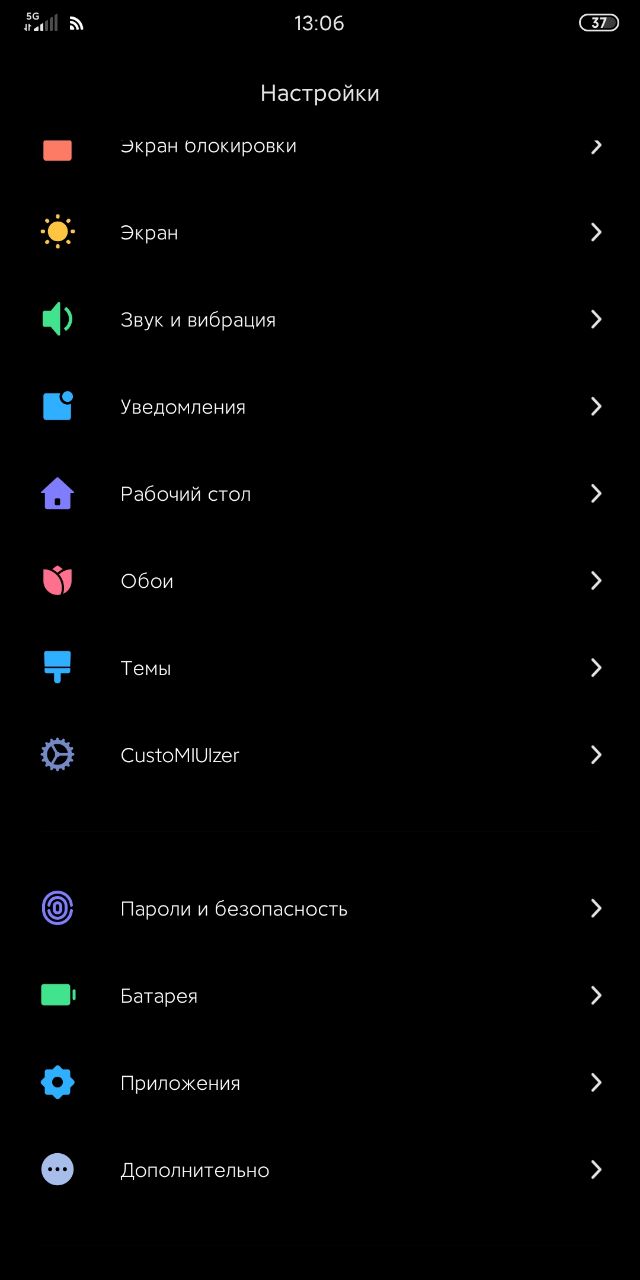640x1280 pixels.
Task: Open the Экран блокировки settings row
Action: tap(320, 146)
